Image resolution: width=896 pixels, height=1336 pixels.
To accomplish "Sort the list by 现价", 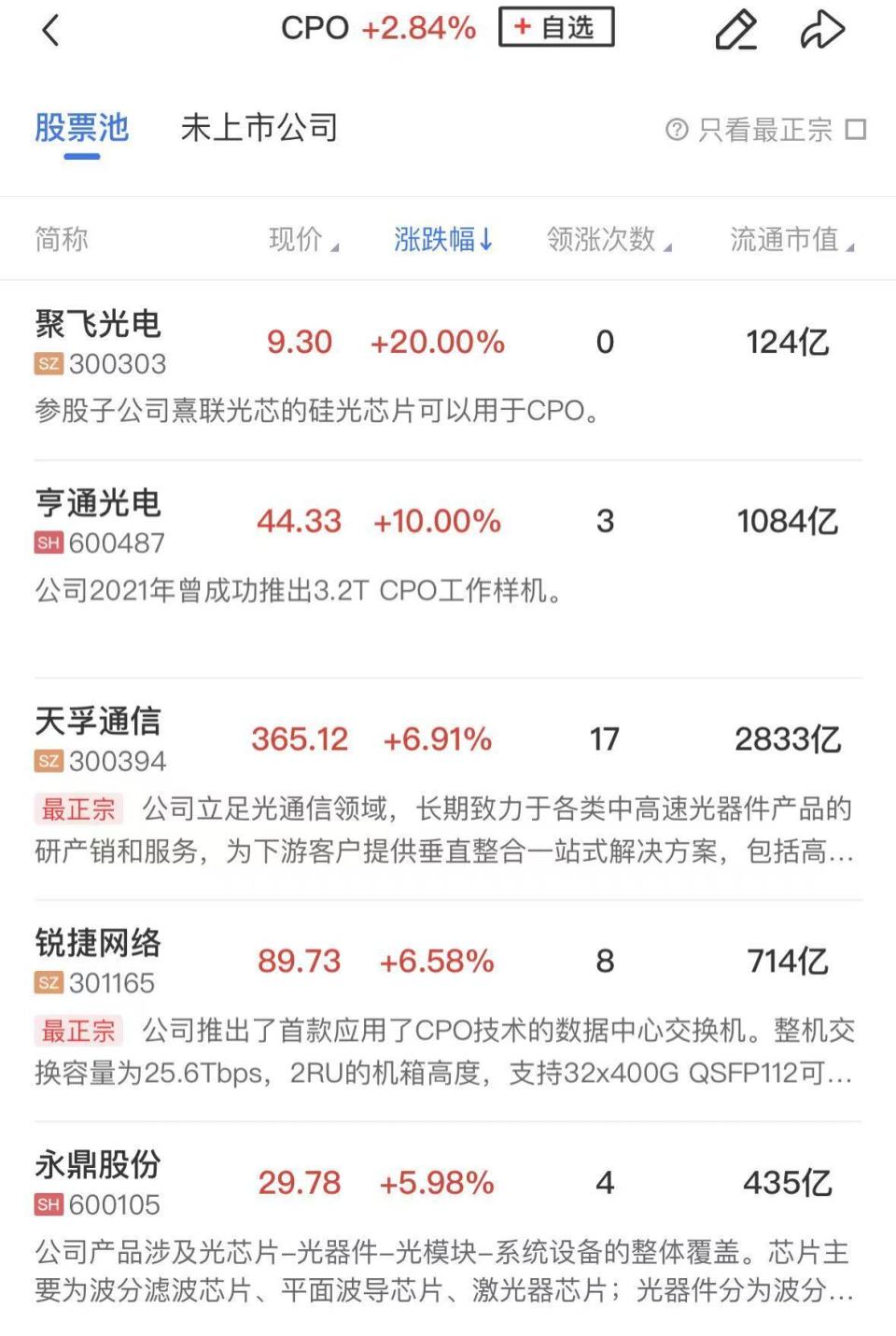I will tap(297, 239).
